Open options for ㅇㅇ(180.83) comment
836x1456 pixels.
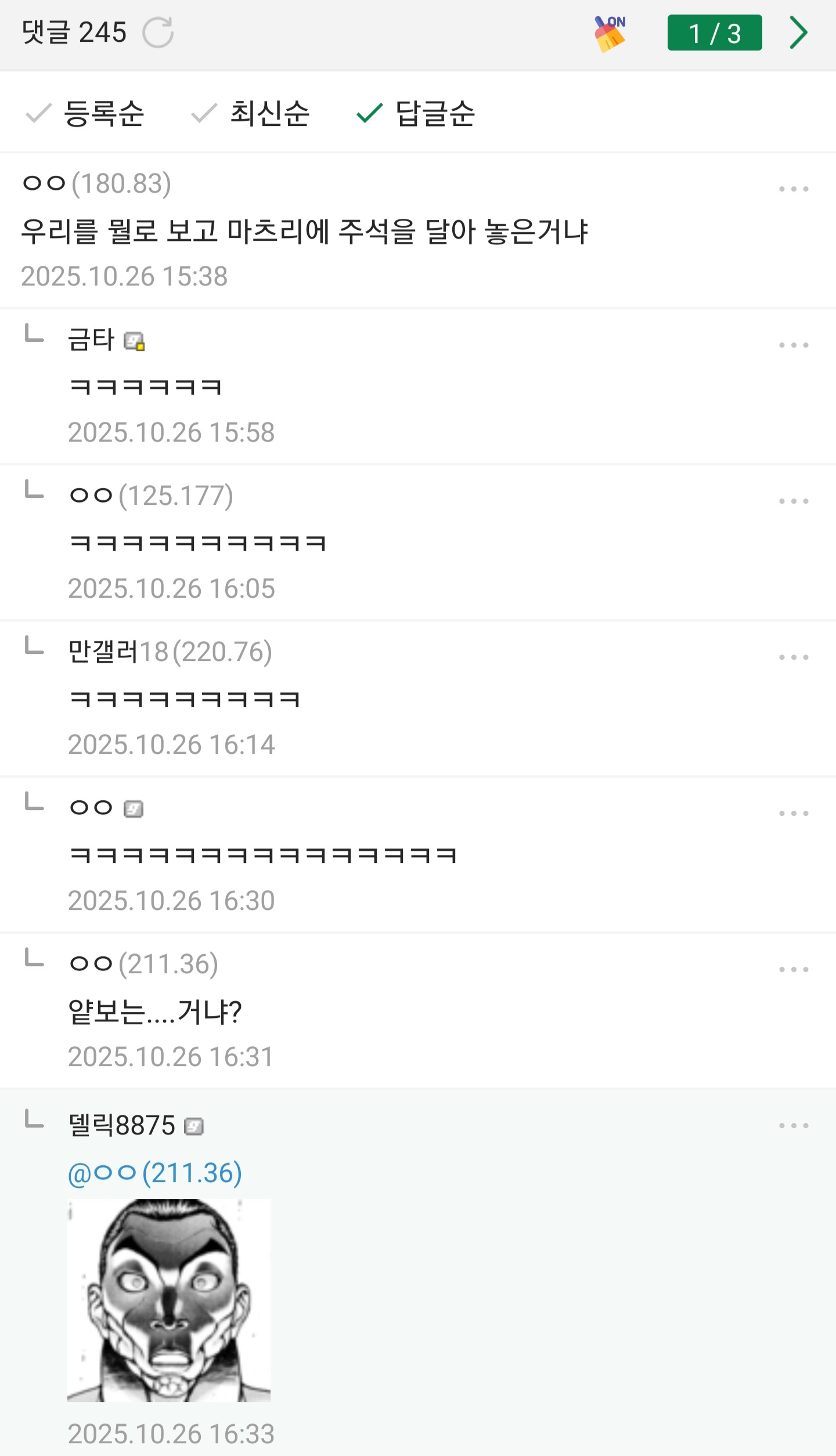[x=793, y=189]
